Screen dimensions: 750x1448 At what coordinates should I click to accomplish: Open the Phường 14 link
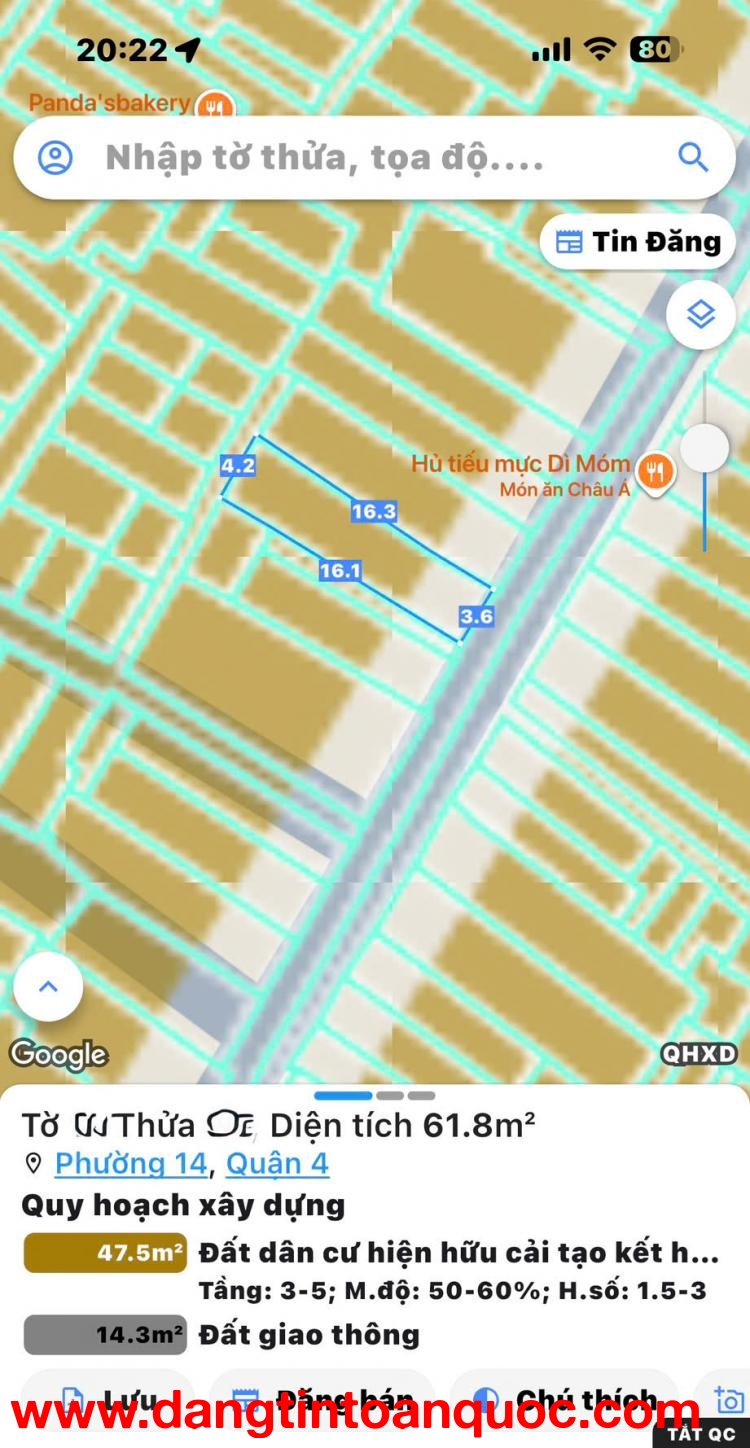(131, 1164)
